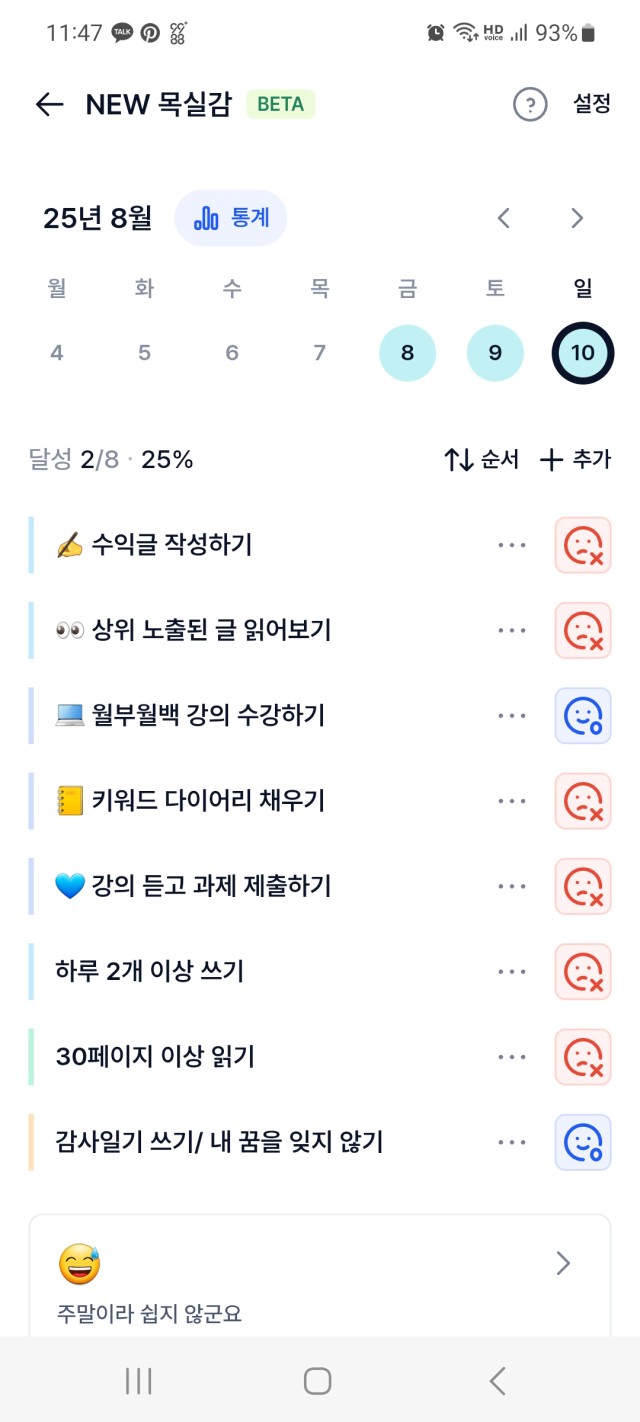The image size is (640, 1422).
Task: Select day 8 in the calendar
Action: click(x=407, y=353)
